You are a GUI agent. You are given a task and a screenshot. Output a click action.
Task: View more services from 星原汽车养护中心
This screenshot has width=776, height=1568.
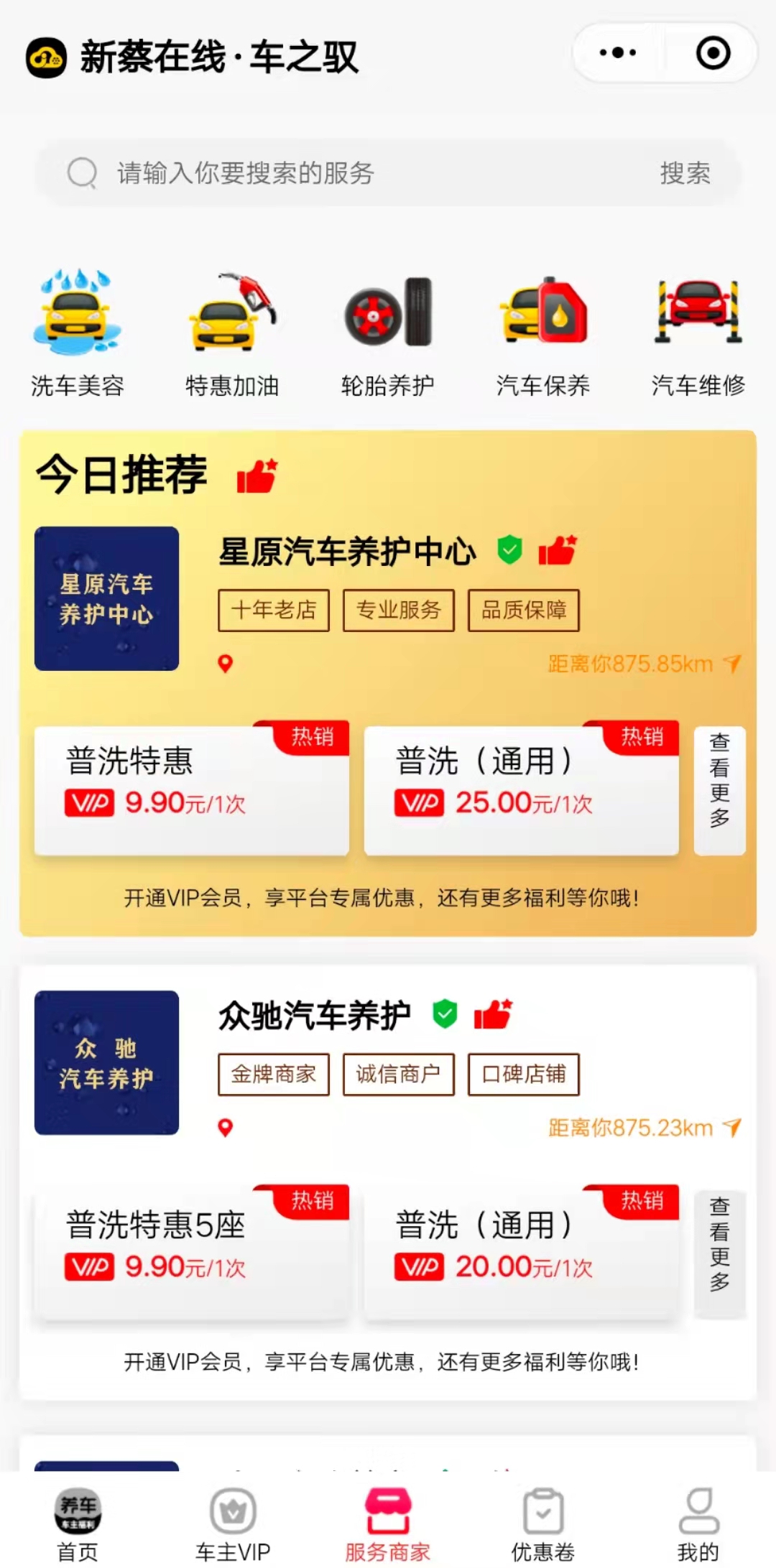pos(719,790)
